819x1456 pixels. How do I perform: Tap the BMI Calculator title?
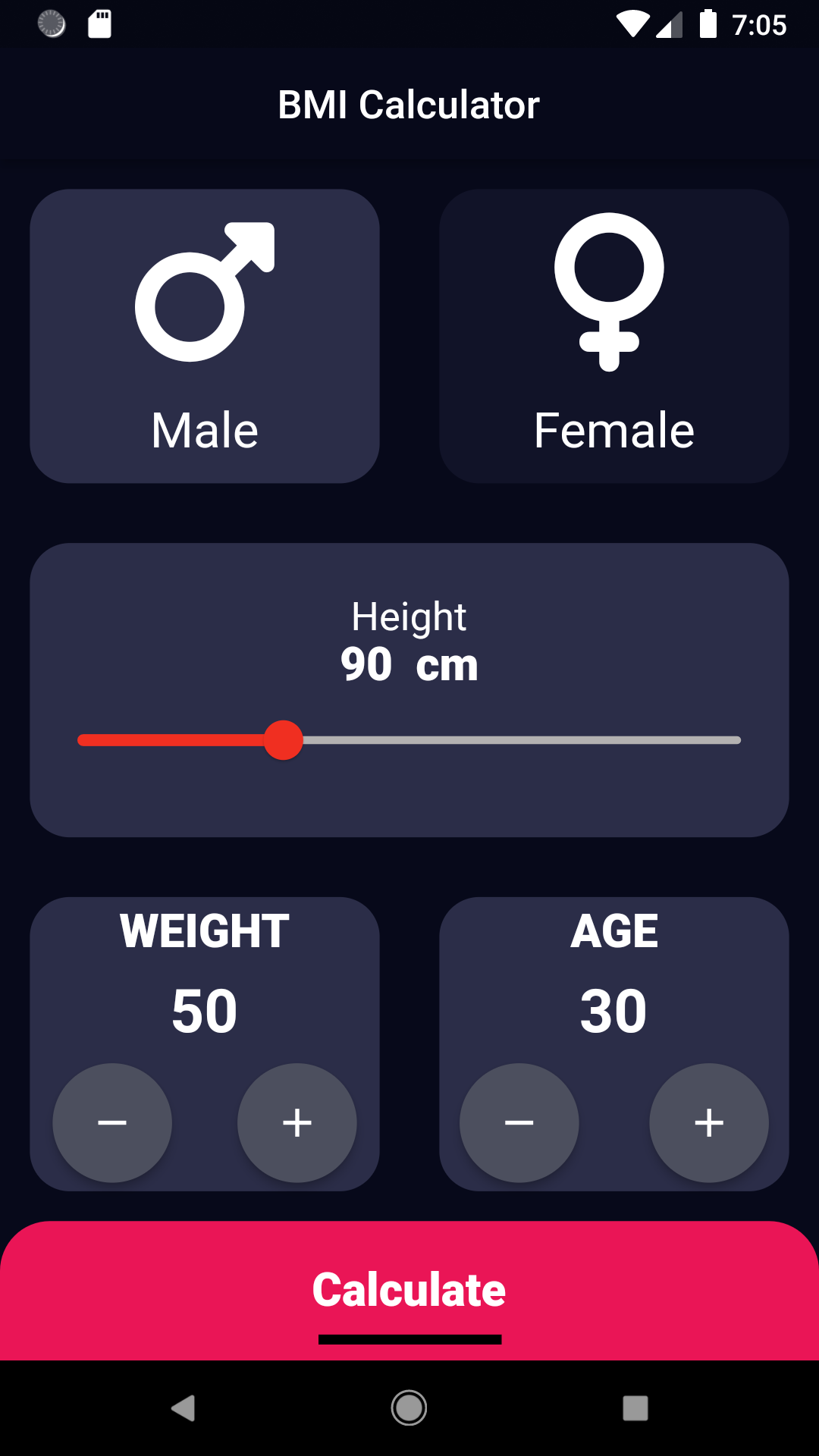[x=409, y=104]
